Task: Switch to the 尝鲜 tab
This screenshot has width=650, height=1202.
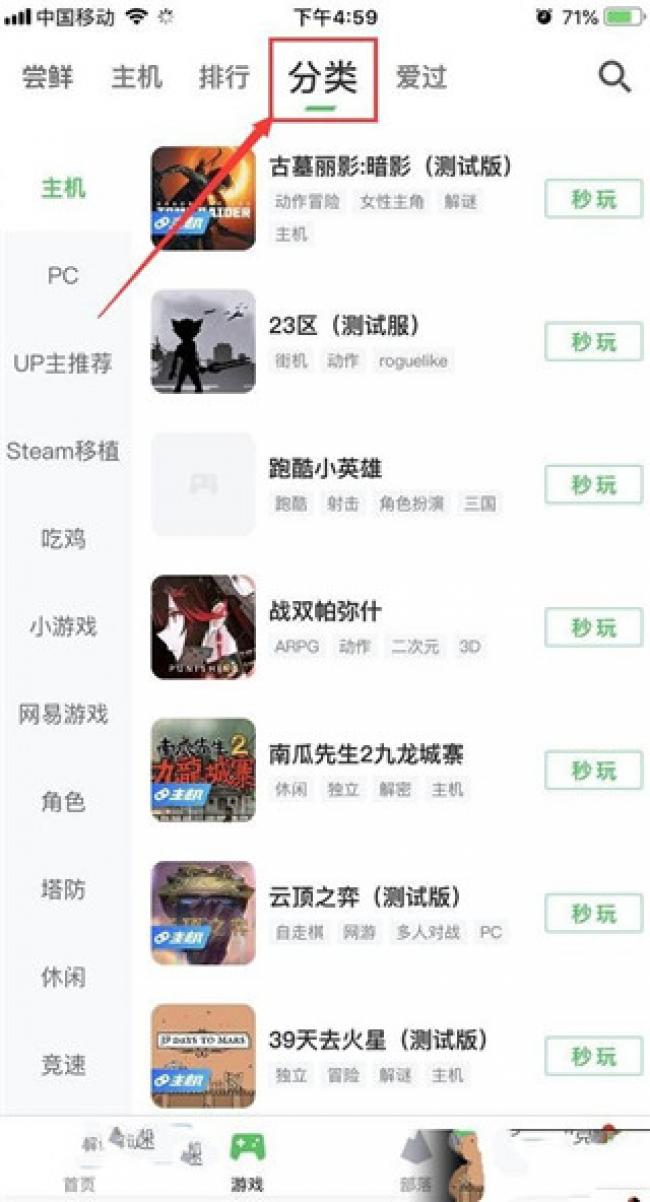Action: click(x=47, y=77)
